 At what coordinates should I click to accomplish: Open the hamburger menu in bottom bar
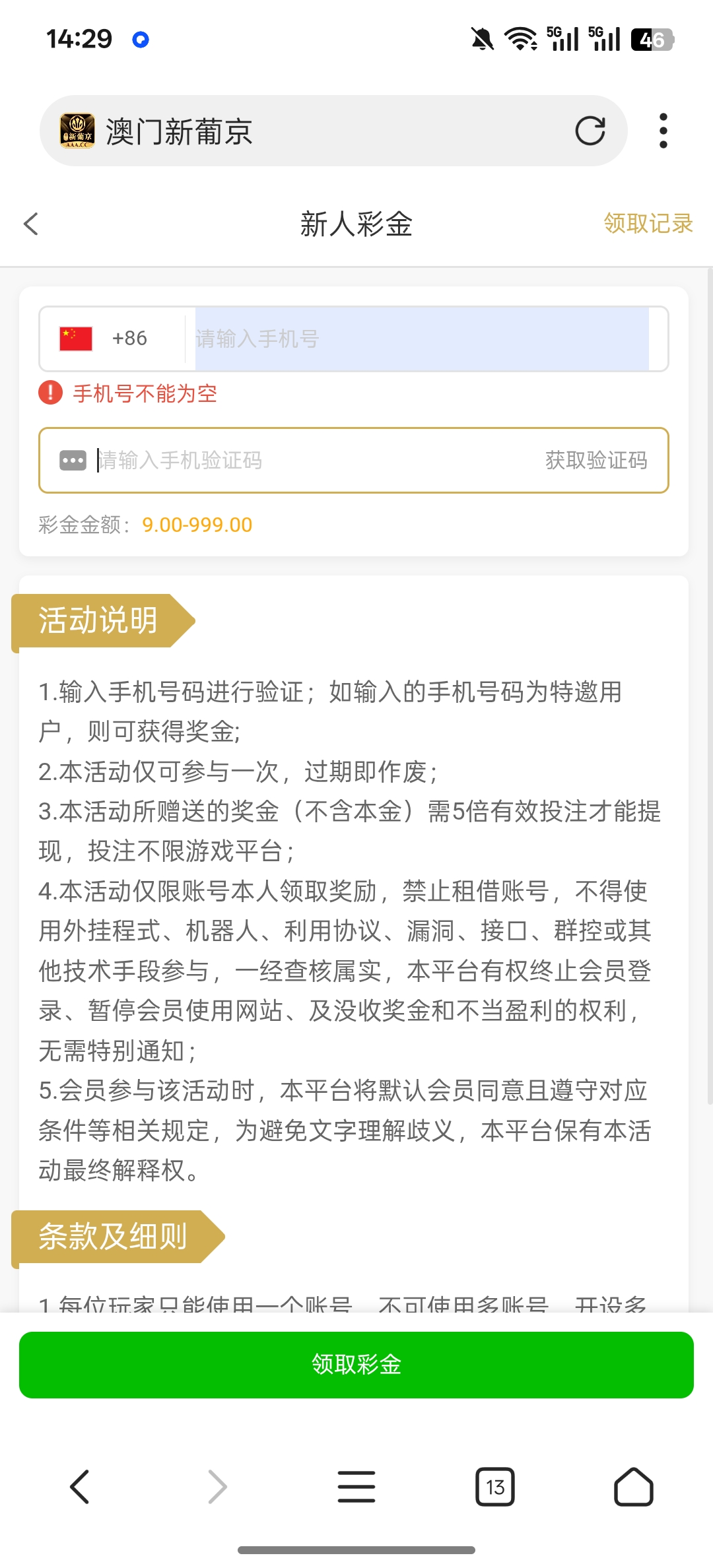pos(356,1487)
